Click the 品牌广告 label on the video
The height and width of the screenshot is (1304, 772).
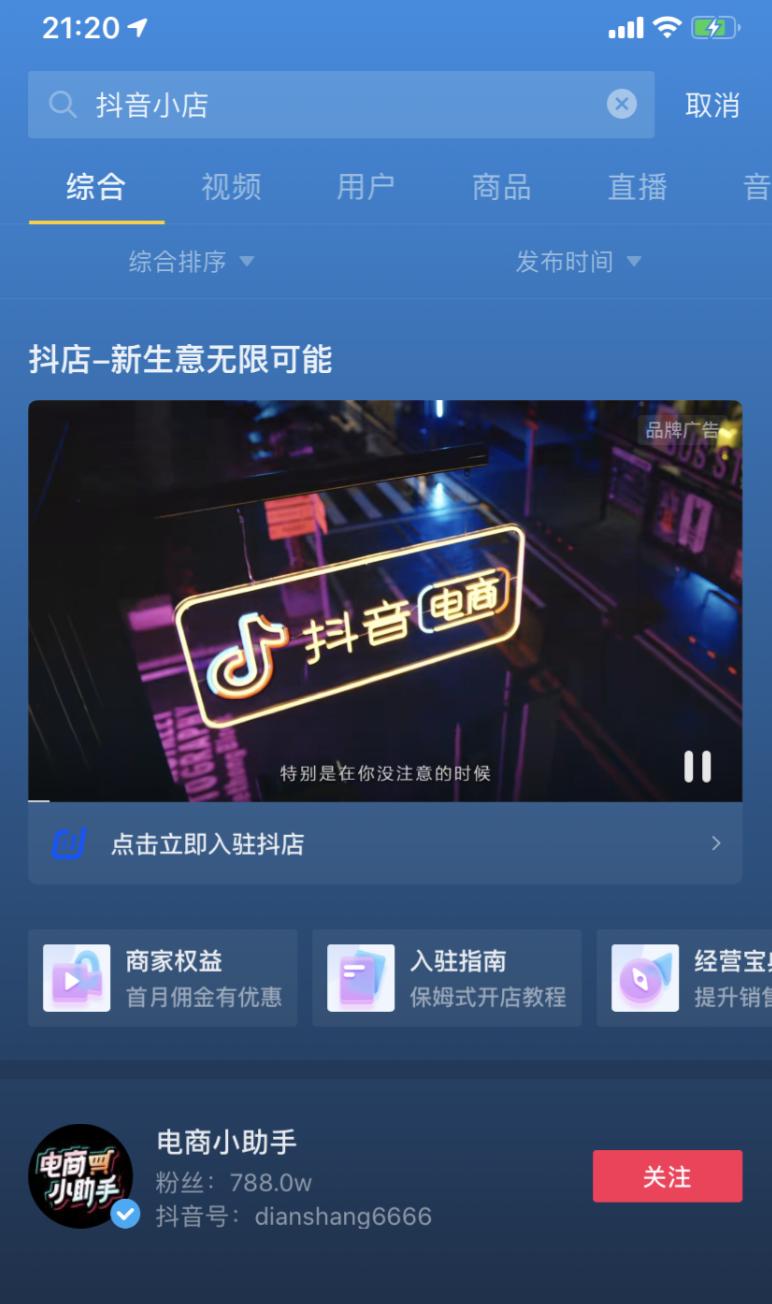click(684, 430)
